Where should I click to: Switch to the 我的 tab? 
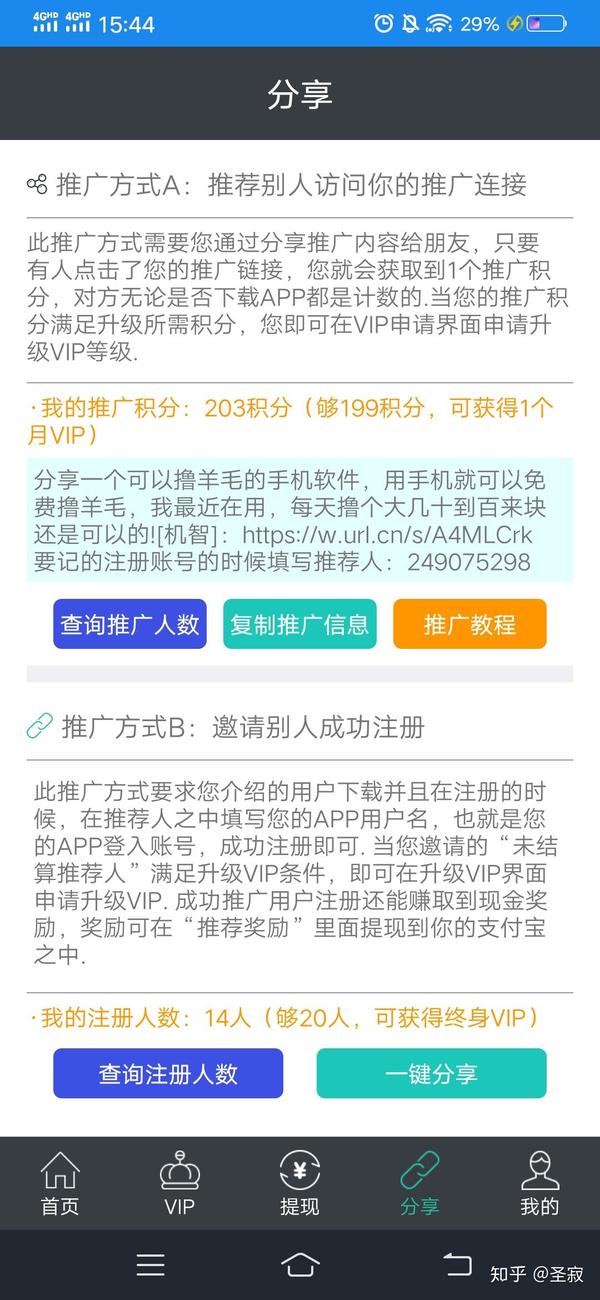540,1183
